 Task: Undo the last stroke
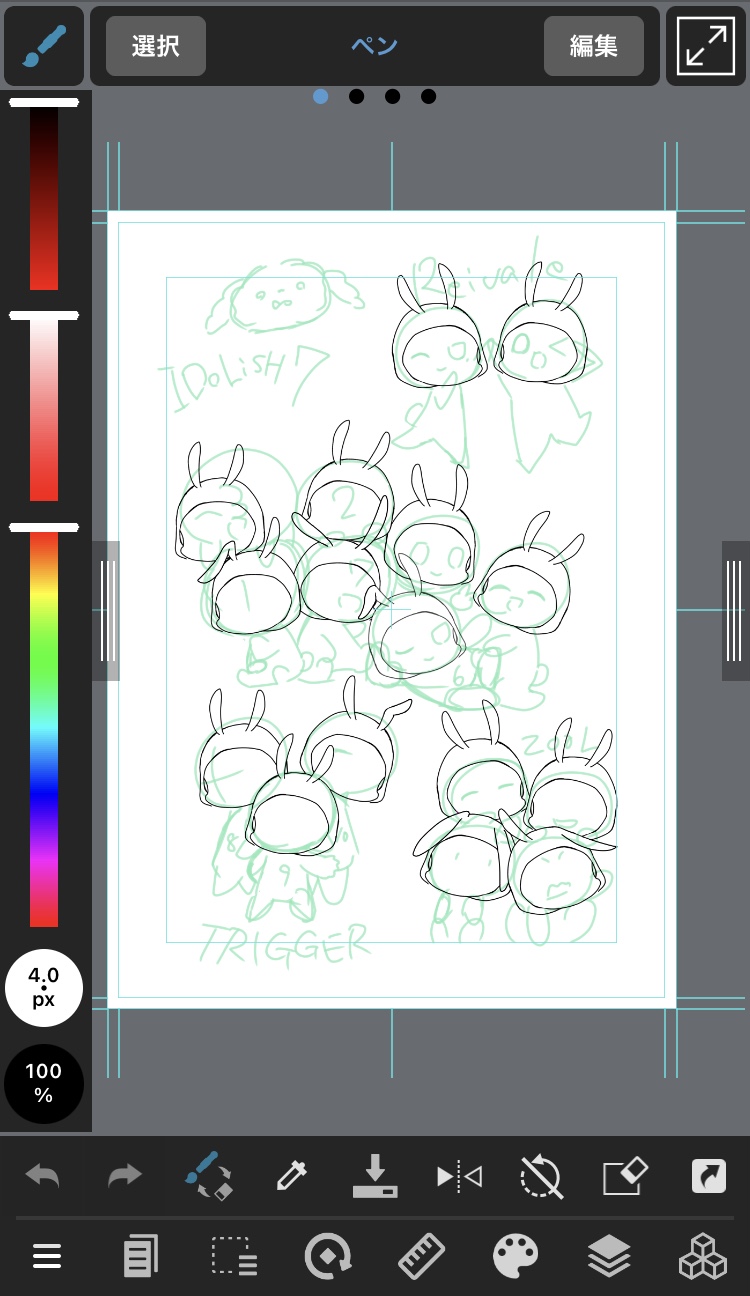43,1176
